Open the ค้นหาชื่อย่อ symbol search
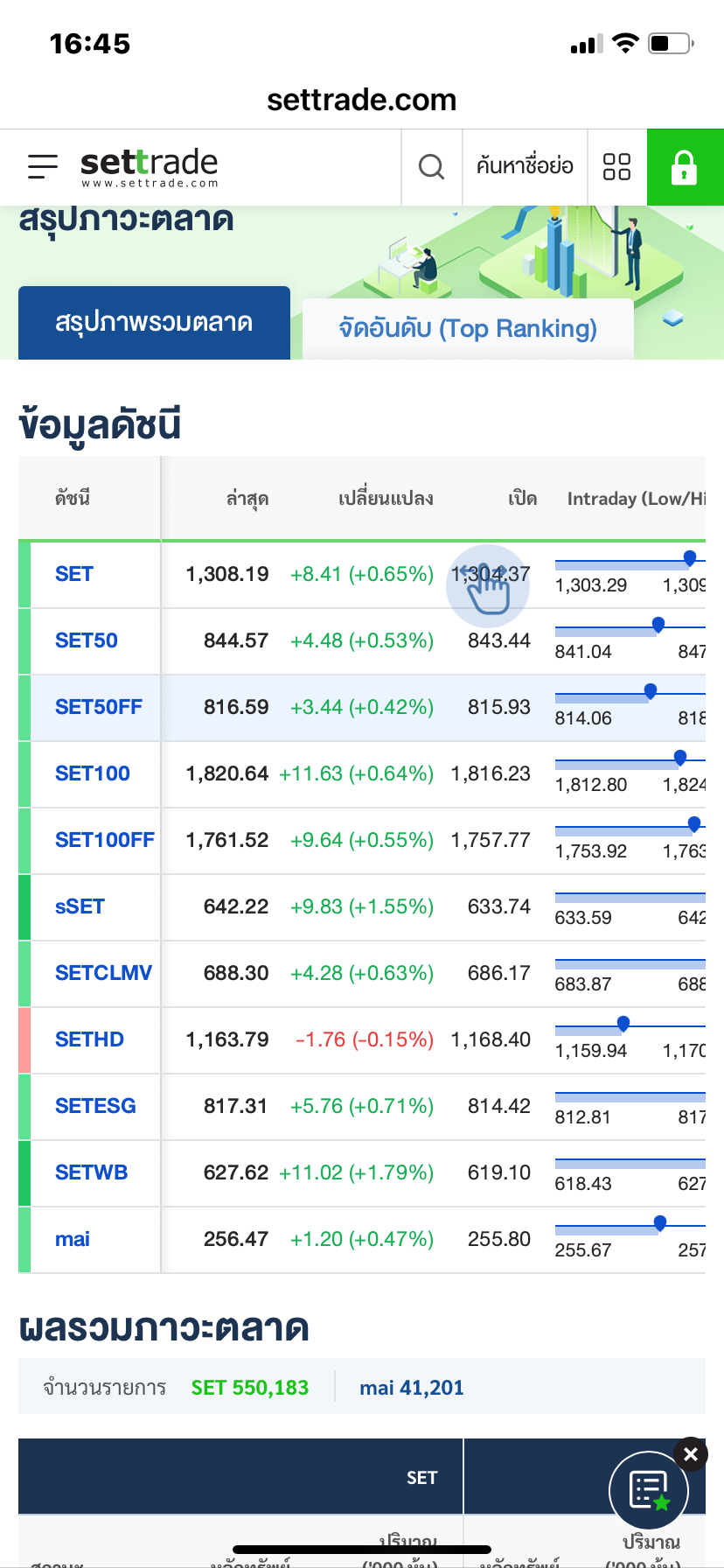This screenshot has height=1568, width=724. [525, 166]
